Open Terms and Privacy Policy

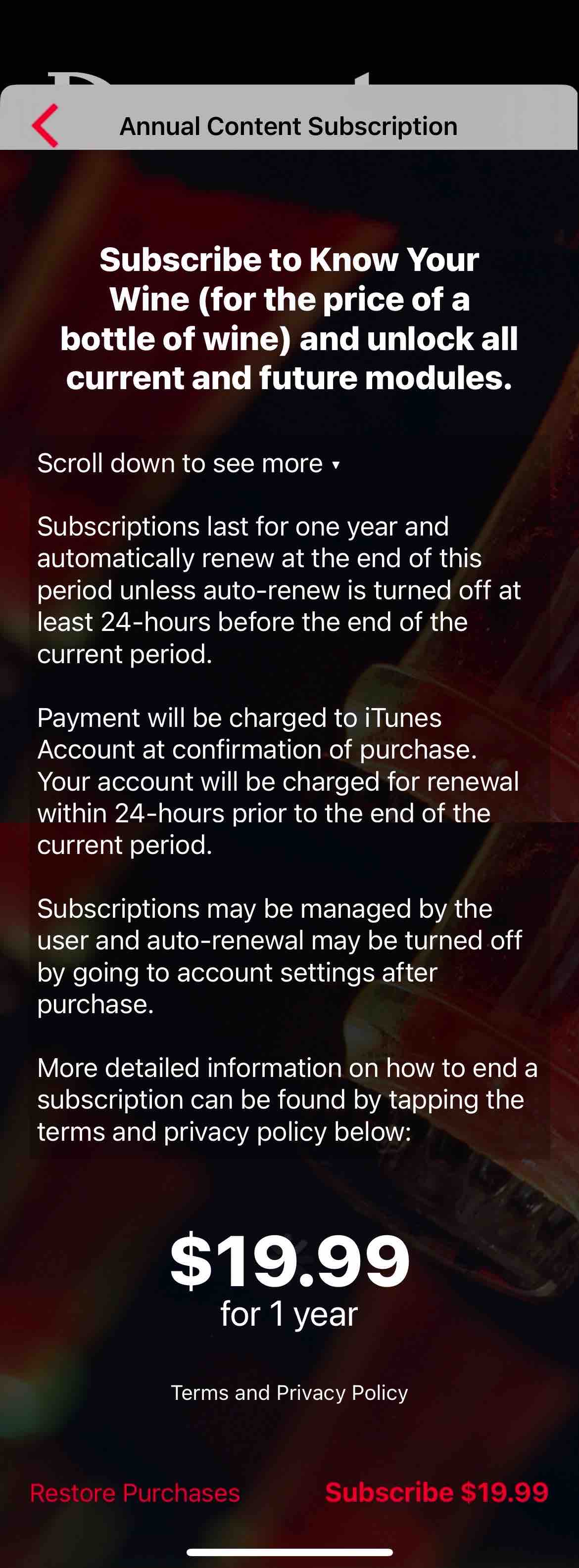(289, 1392)
